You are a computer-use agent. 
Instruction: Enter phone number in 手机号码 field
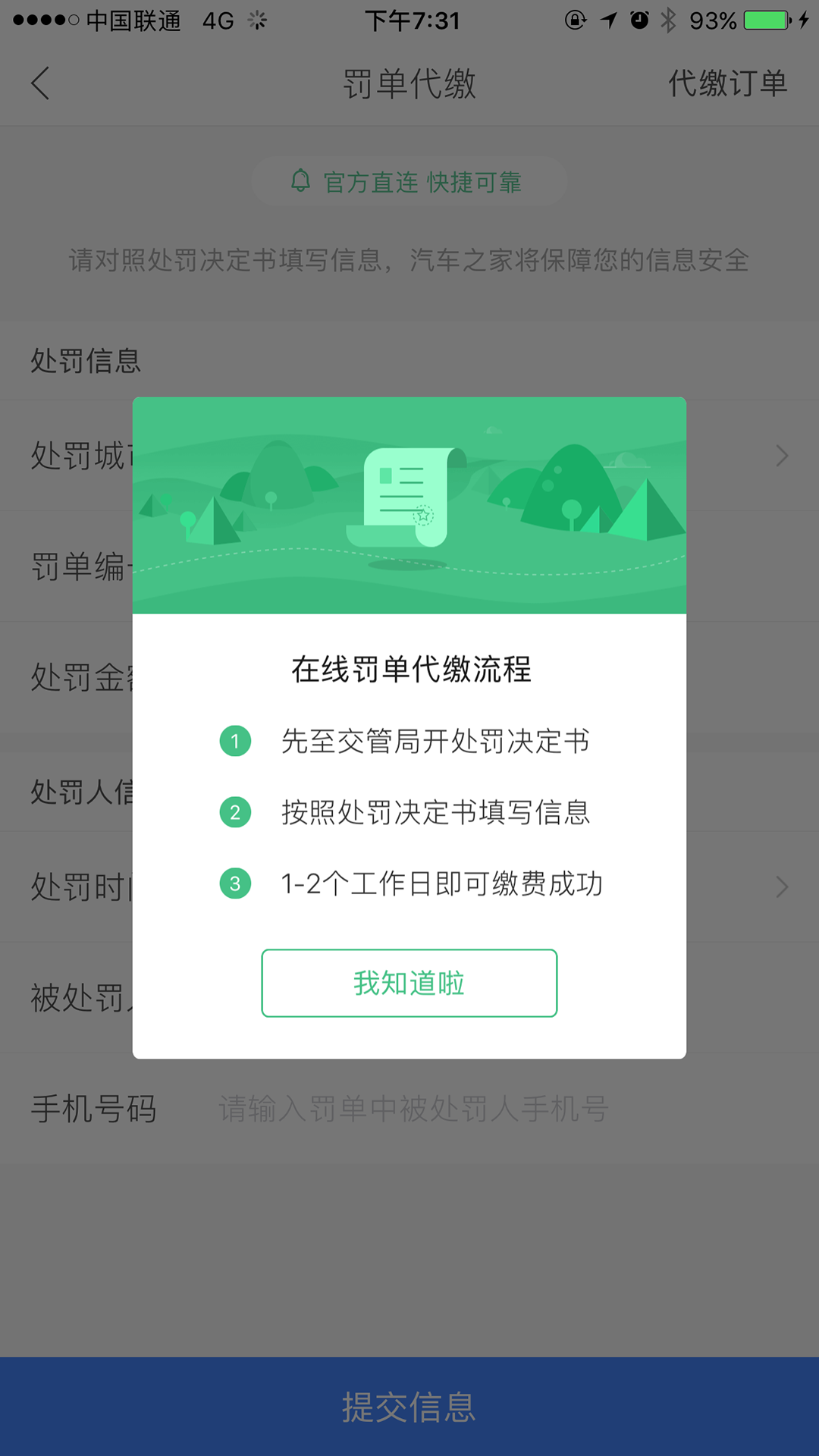413,1109
